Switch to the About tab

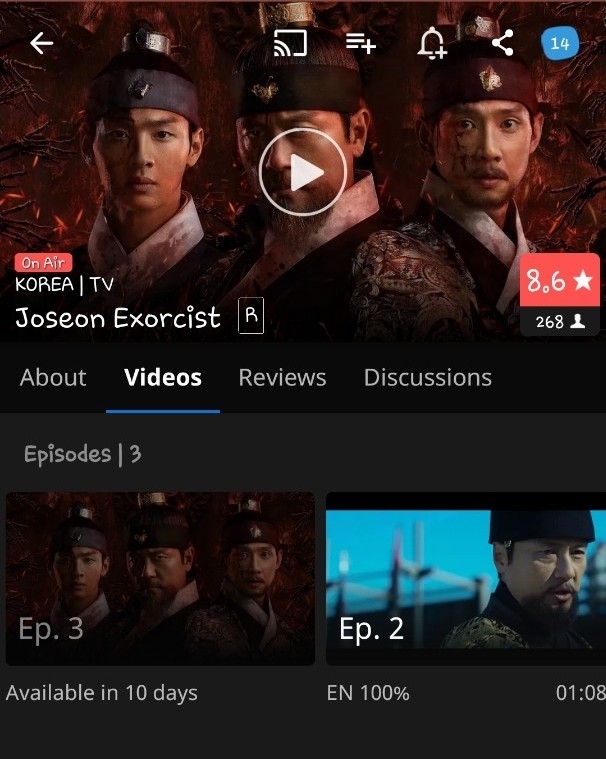click(53, 377)
